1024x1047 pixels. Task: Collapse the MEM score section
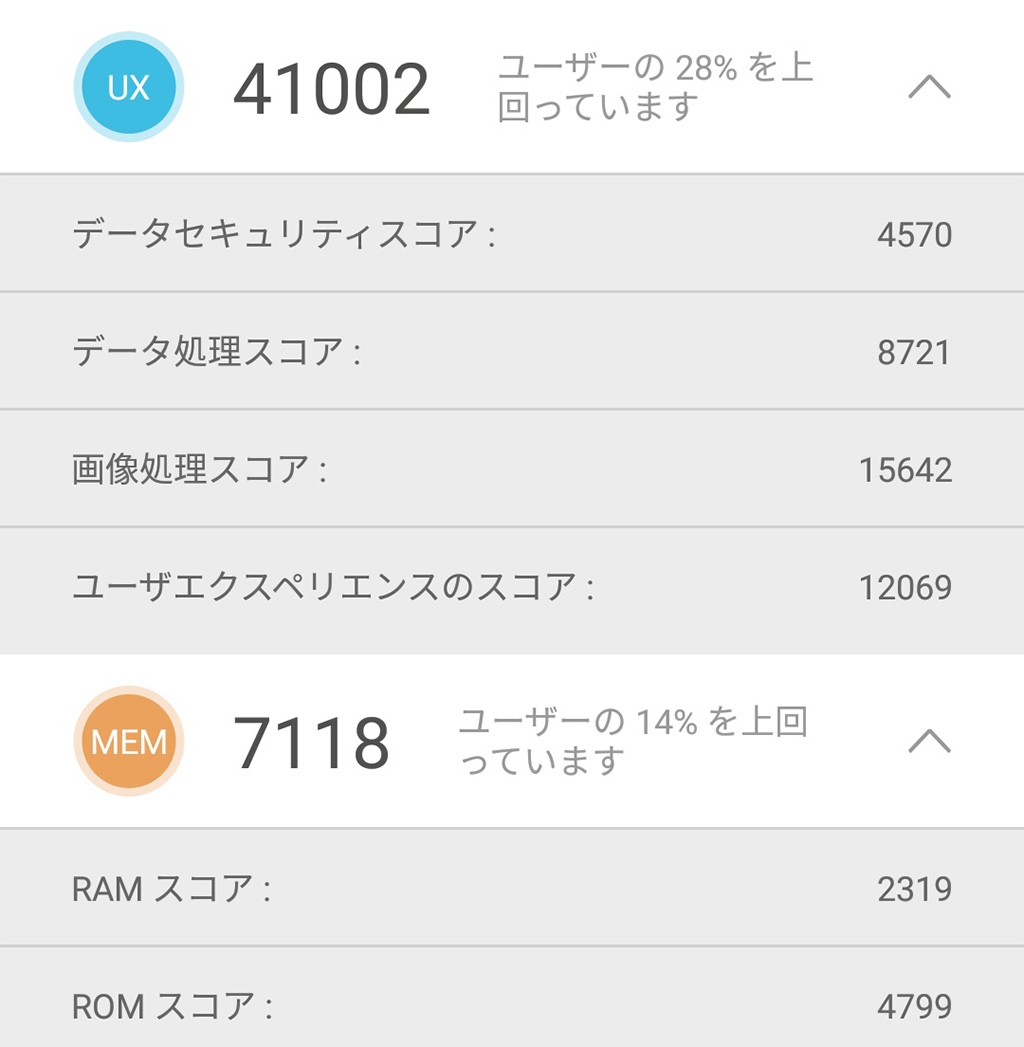click(929, 741)
